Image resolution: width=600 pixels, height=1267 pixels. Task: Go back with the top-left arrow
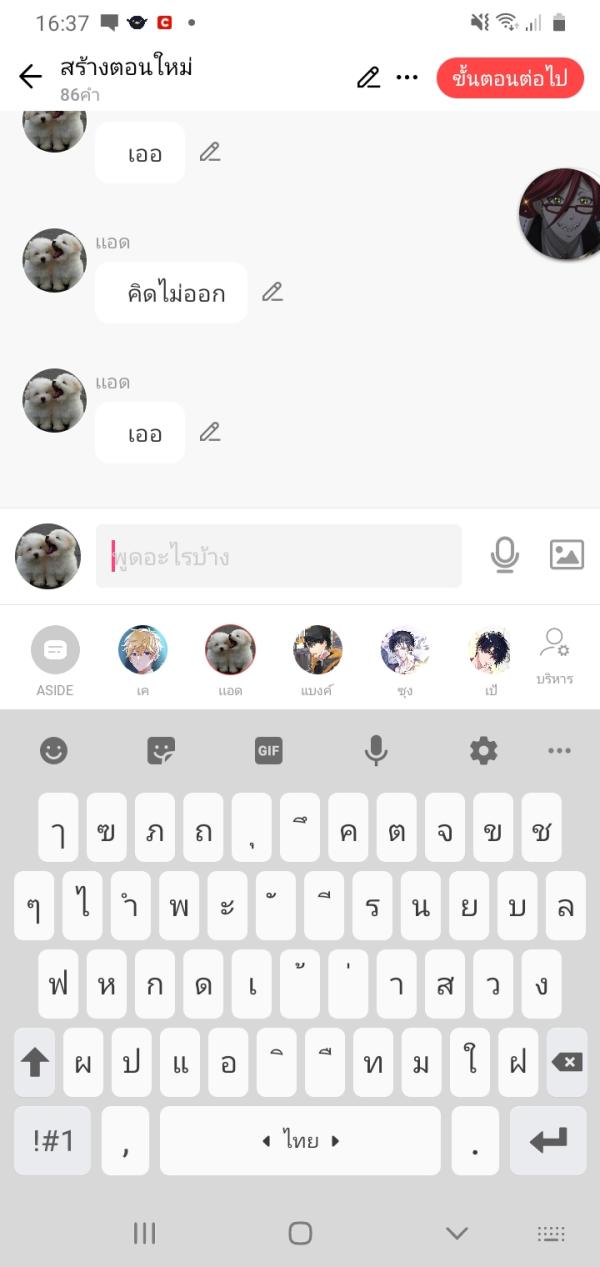click(x=30, y=77)
